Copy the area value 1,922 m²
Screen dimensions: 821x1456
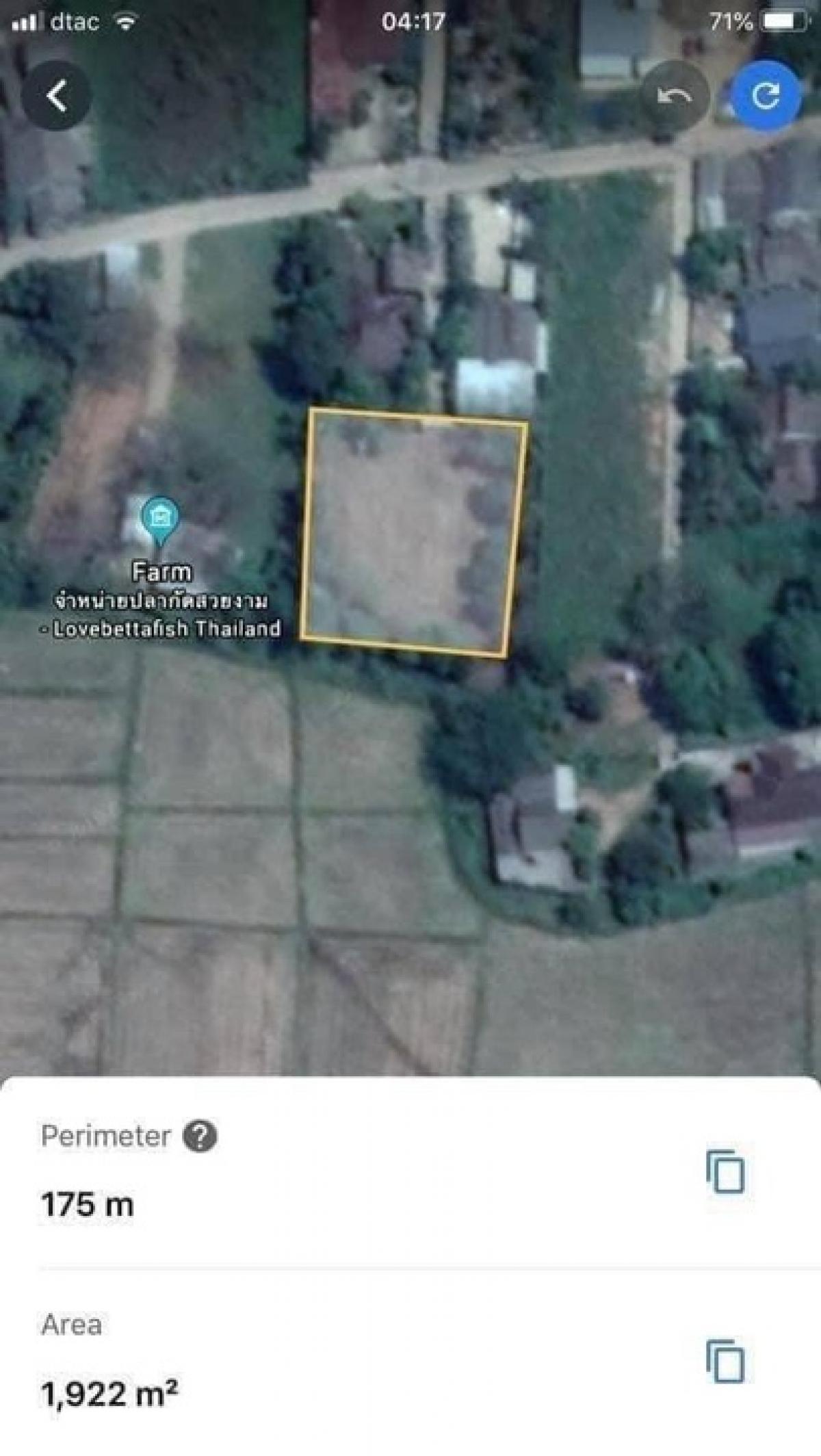pyautogui.click(x=725, y=1362)
